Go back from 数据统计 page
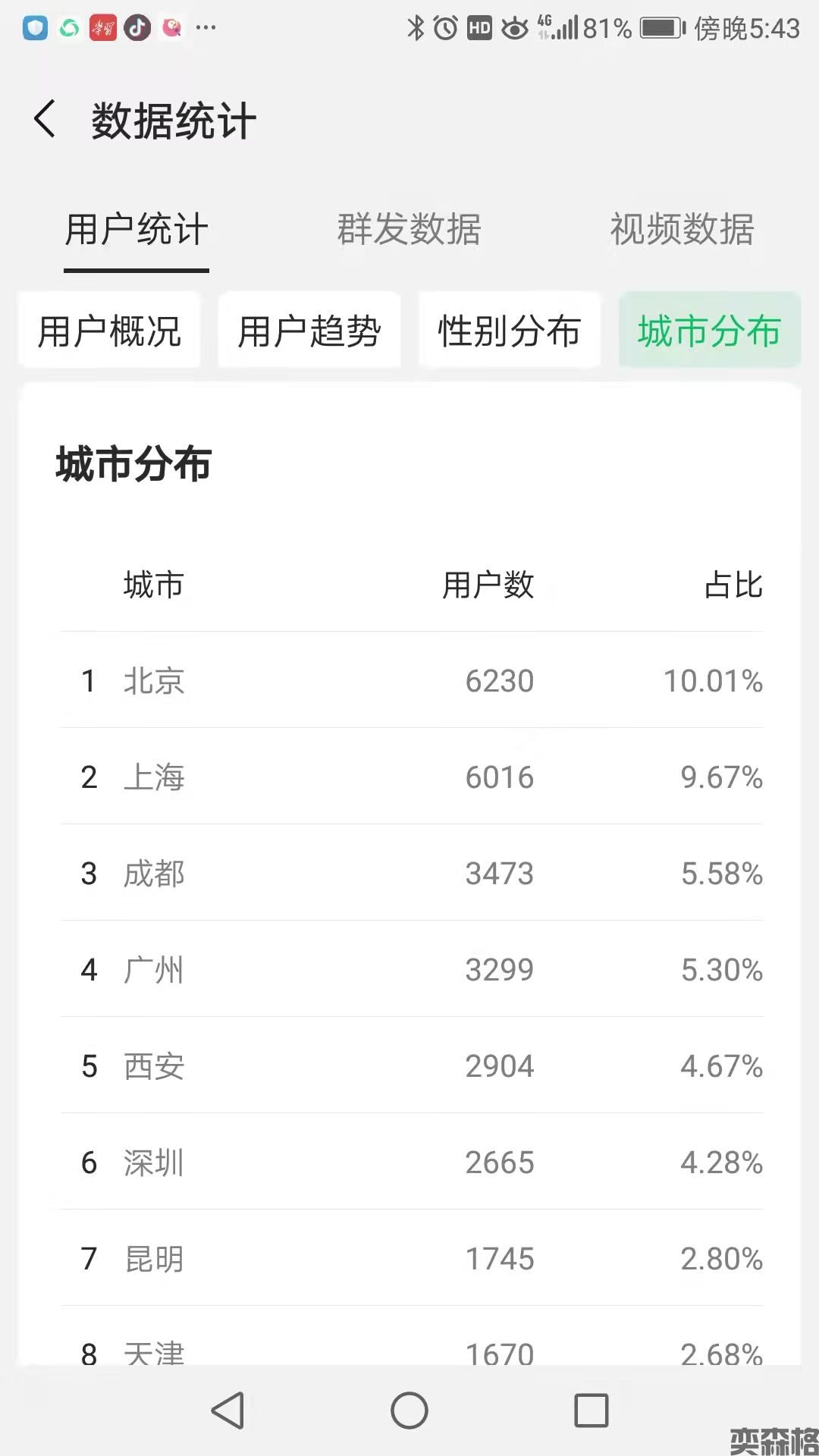 pyautogui.click(x=45, y=120)
